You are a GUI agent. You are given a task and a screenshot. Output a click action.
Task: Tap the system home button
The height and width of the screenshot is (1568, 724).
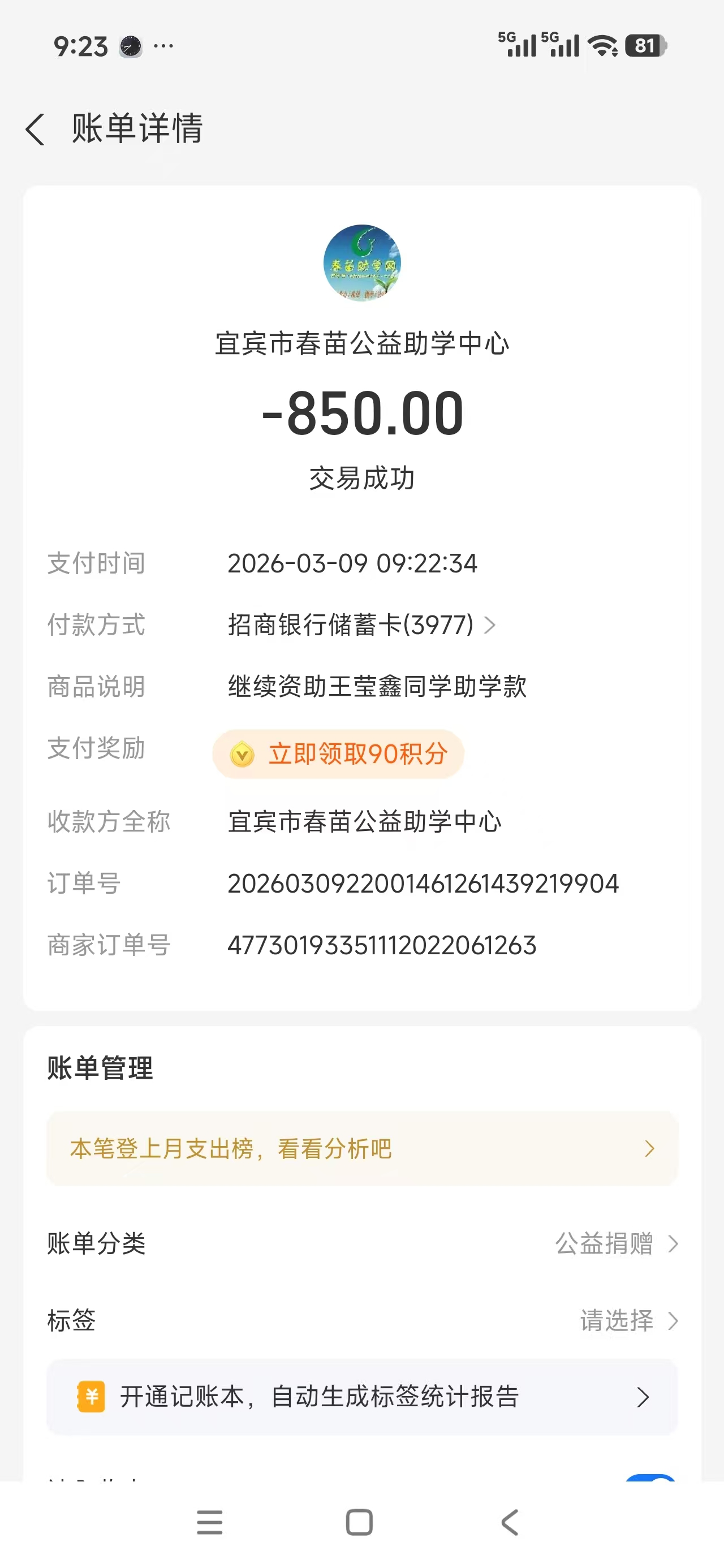tap(359, 1522)
